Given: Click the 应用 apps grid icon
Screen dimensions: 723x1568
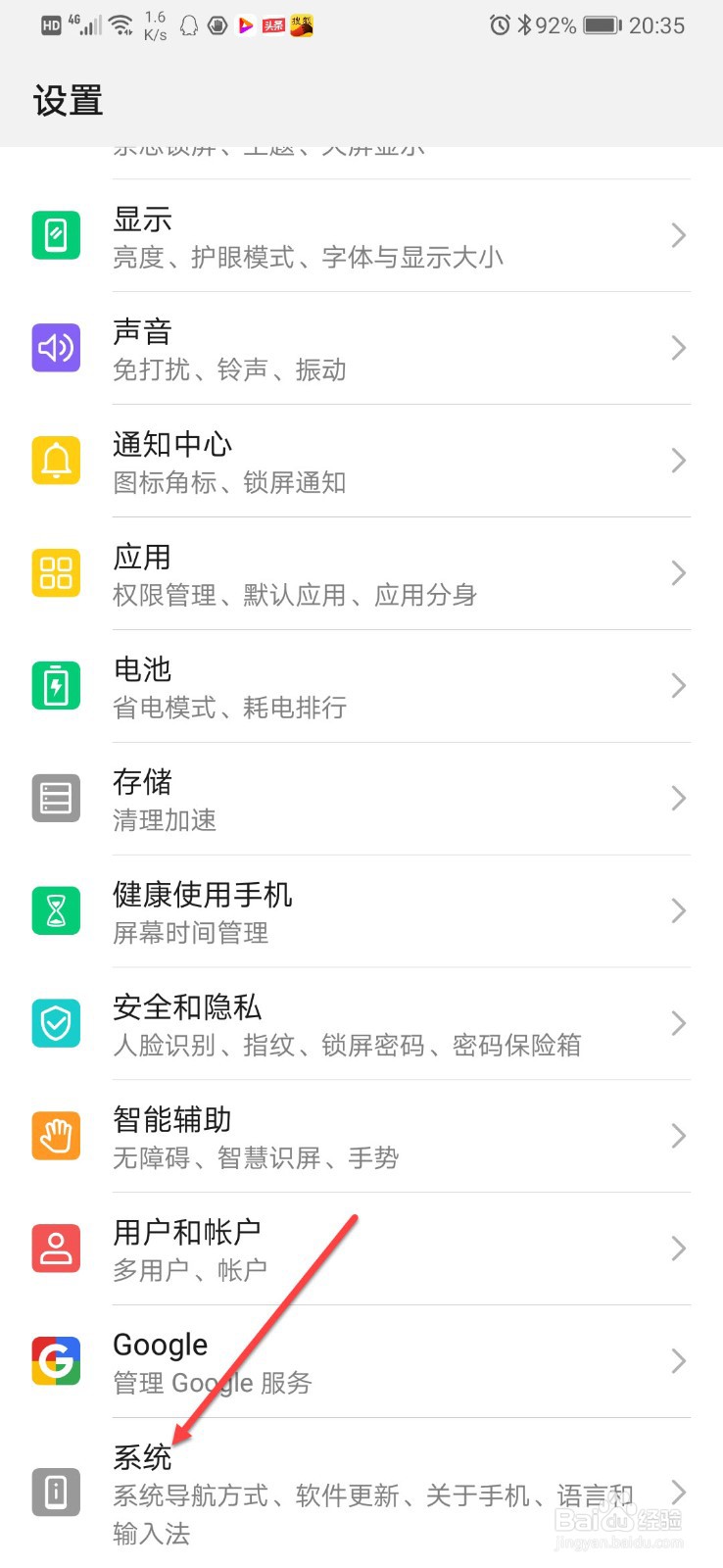Looking at the screenshot, I should 56,573.
